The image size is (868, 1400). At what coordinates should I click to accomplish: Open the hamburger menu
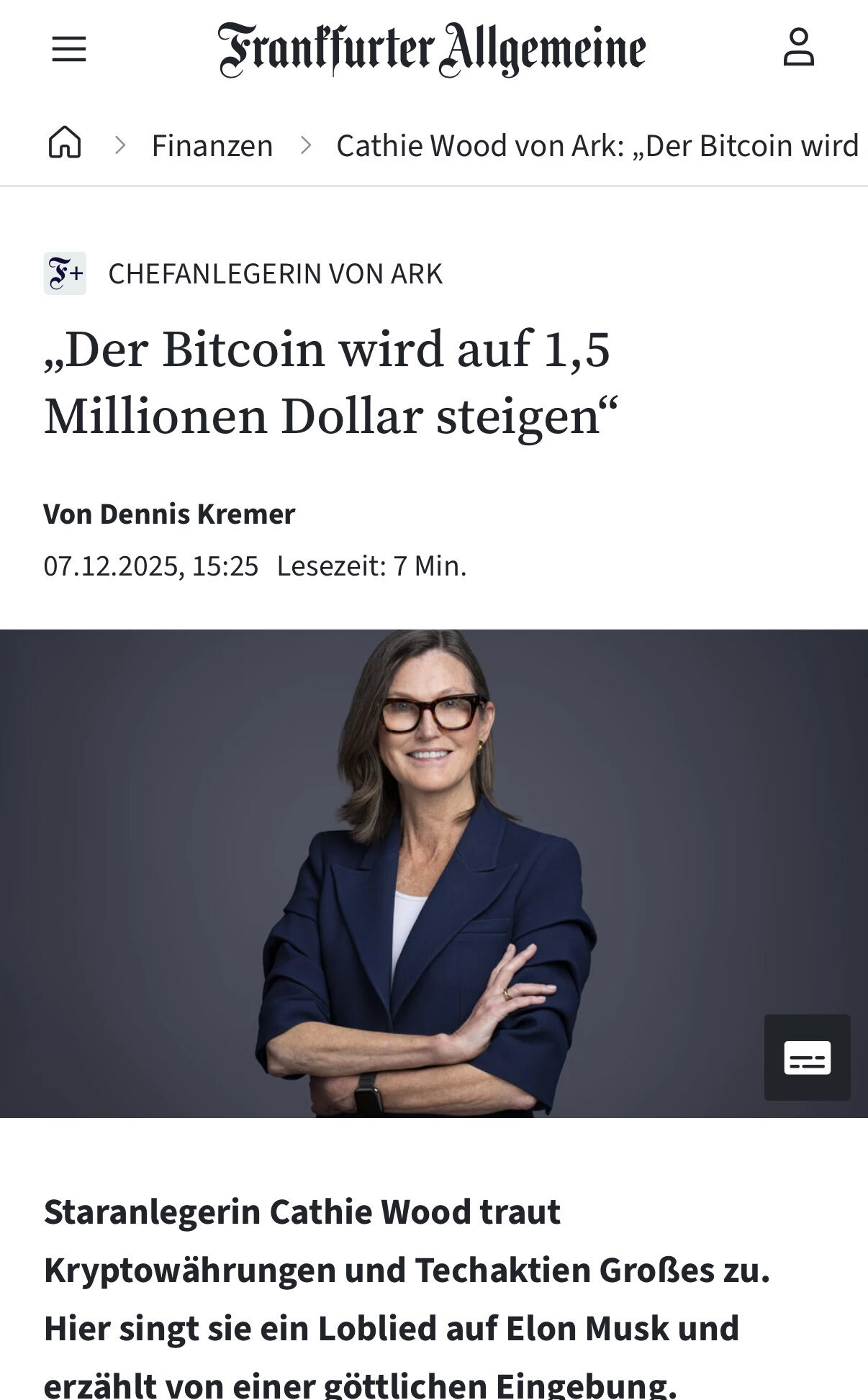pyautogui.click(x=69, y=50)
